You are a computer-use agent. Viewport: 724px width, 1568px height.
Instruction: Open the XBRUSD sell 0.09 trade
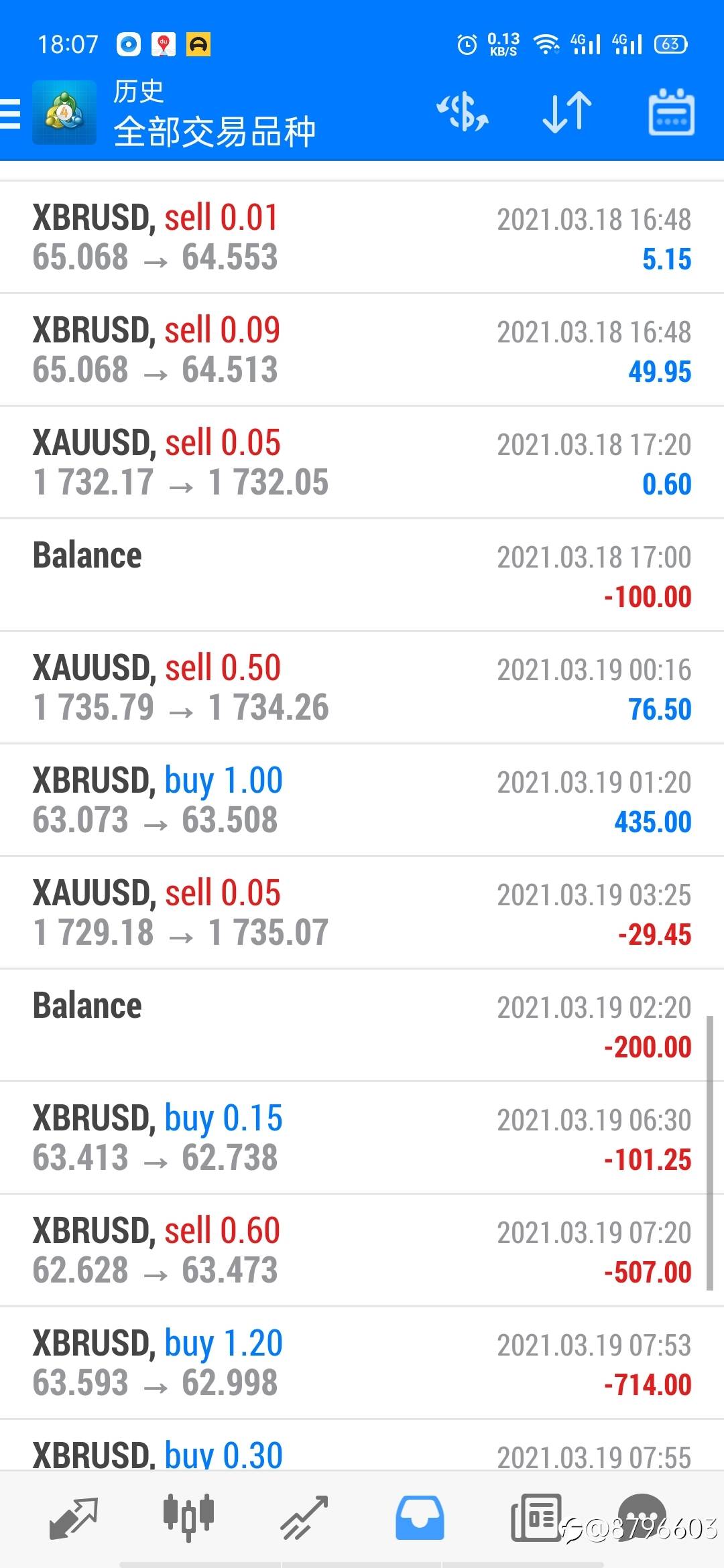tap(362, 350)
